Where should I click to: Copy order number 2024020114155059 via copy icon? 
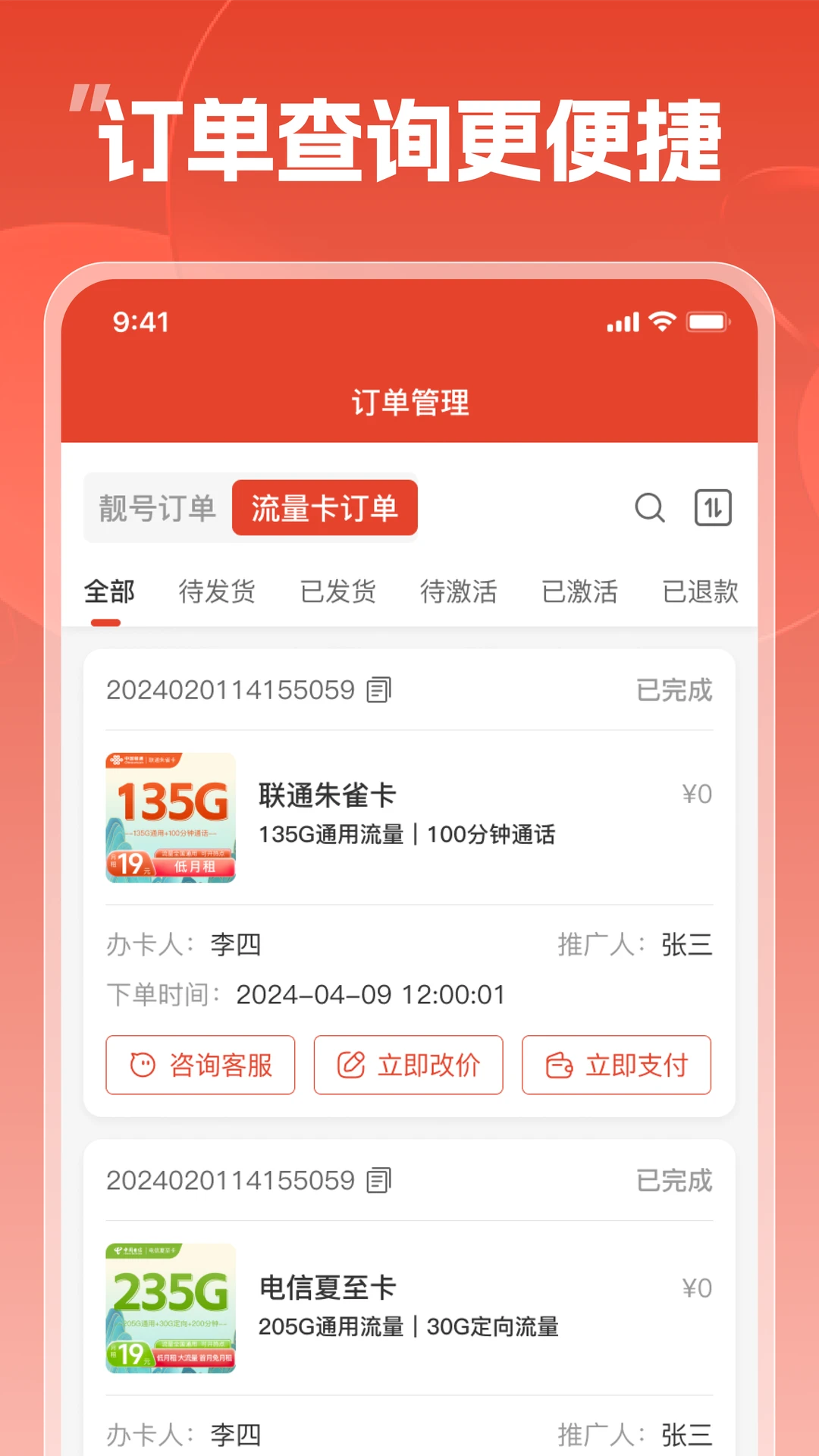[381, 690]
